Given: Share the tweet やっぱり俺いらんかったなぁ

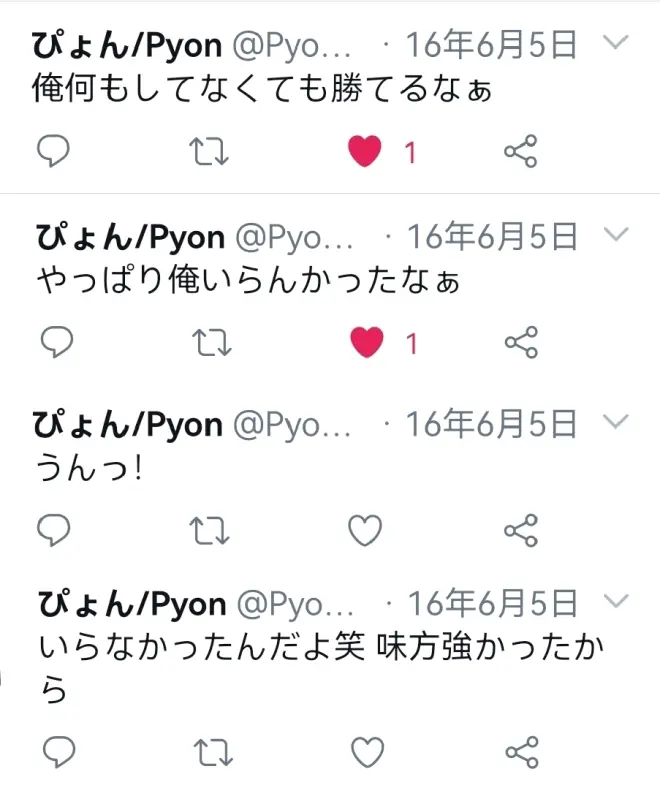Looking at the screenshot, I should coord(521,343).
